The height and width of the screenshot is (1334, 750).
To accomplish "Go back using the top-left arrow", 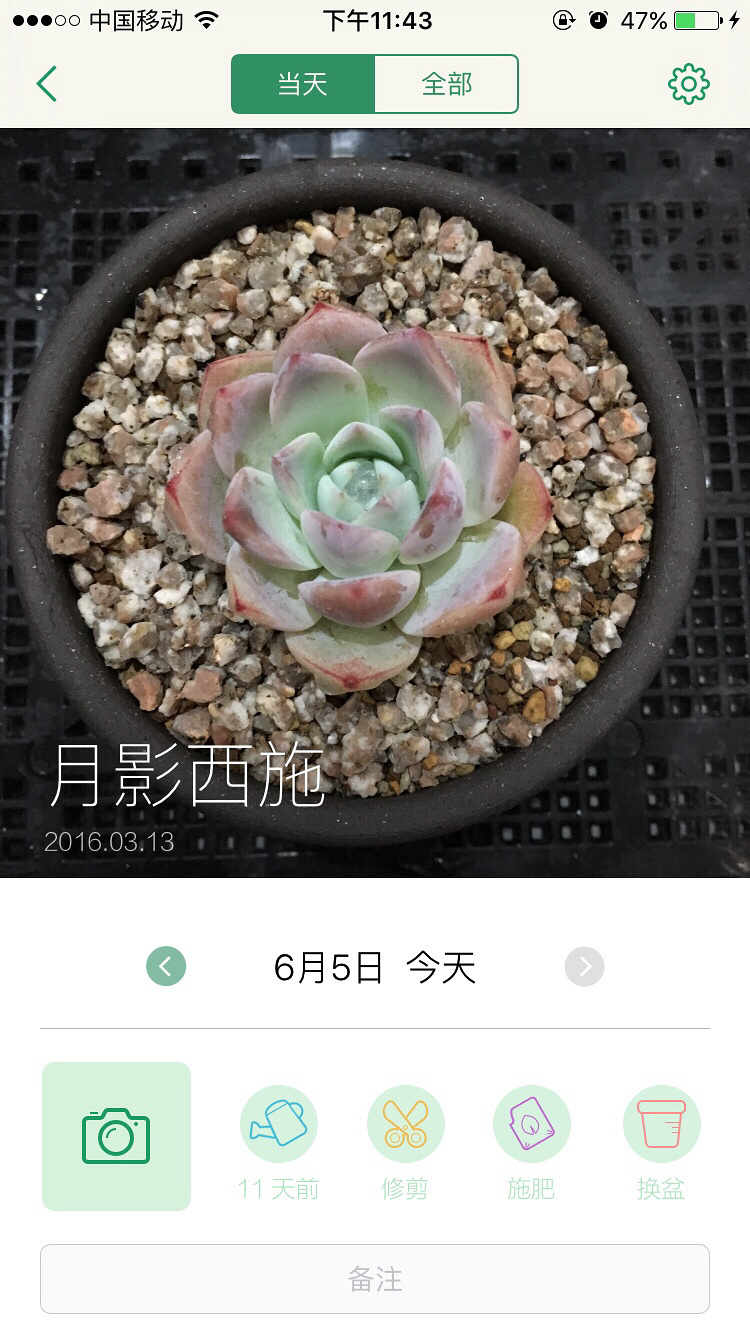I will pyautogui.click(x=47, y=84).
